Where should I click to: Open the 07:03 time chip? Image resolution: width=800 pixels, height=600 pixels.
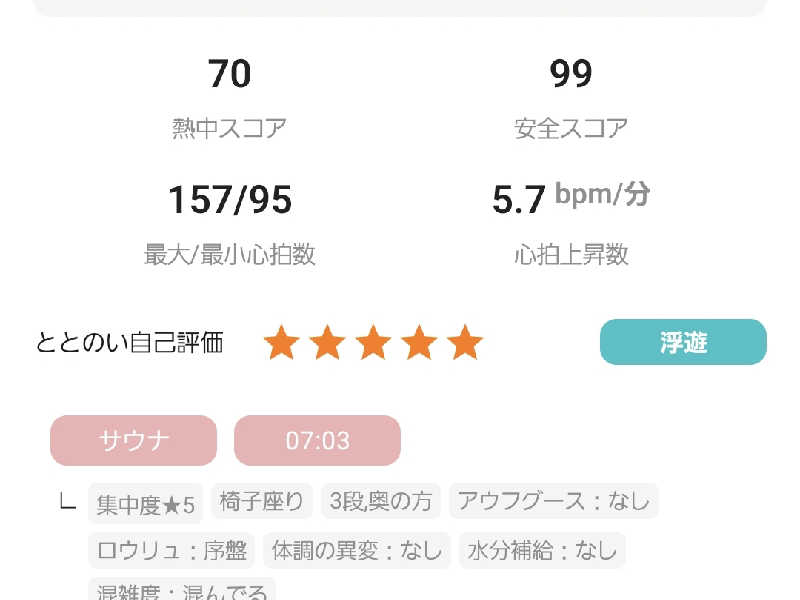pos(317,441)
